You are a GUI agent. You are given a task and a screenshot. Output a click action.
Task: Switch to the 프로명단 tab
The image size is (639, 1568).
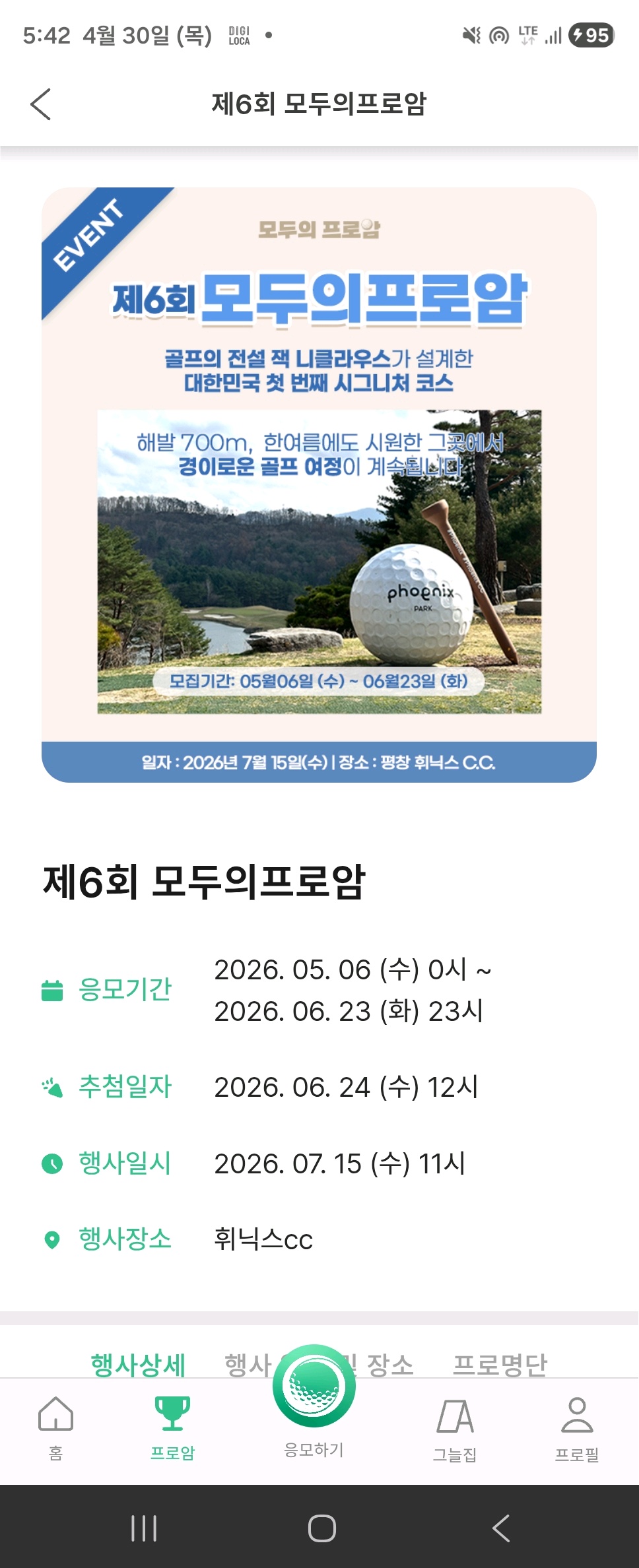click(500, 1364)
